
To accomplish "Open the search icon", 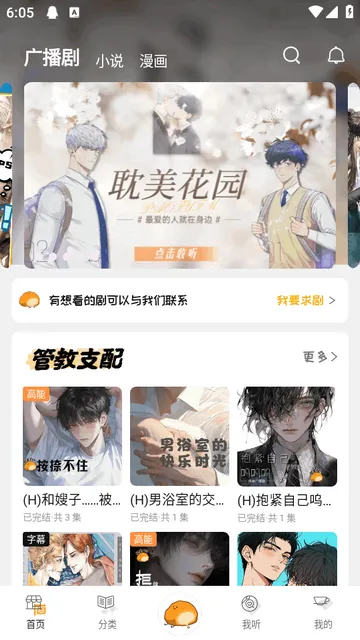I will pos(291,55).
